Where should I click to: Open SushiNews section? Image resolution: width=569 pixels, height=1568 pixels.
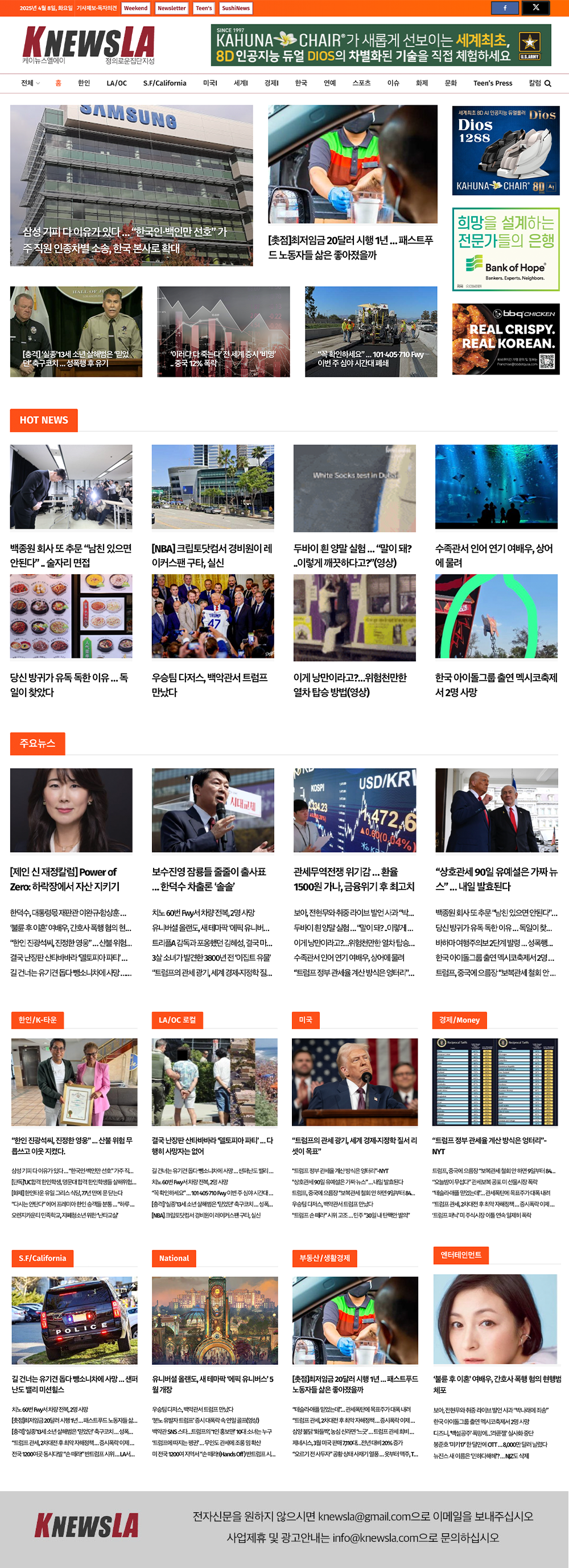tap(236, 8)
